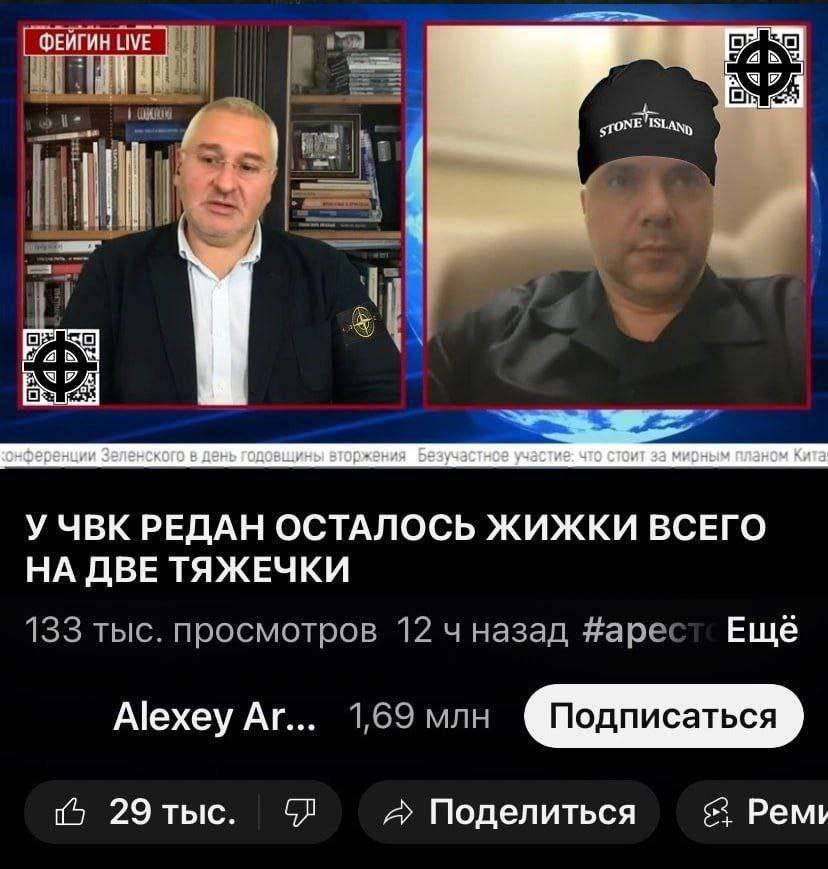Open the Alexey Ar... channel page

[x=217, y=716]
